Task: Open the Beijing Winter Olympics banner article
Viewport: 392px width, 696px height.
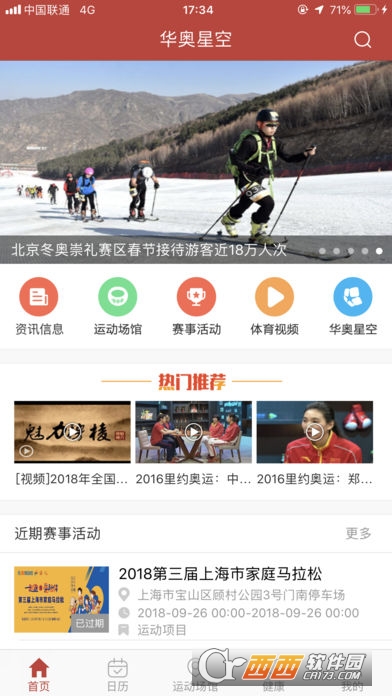Action: (196, 162)
